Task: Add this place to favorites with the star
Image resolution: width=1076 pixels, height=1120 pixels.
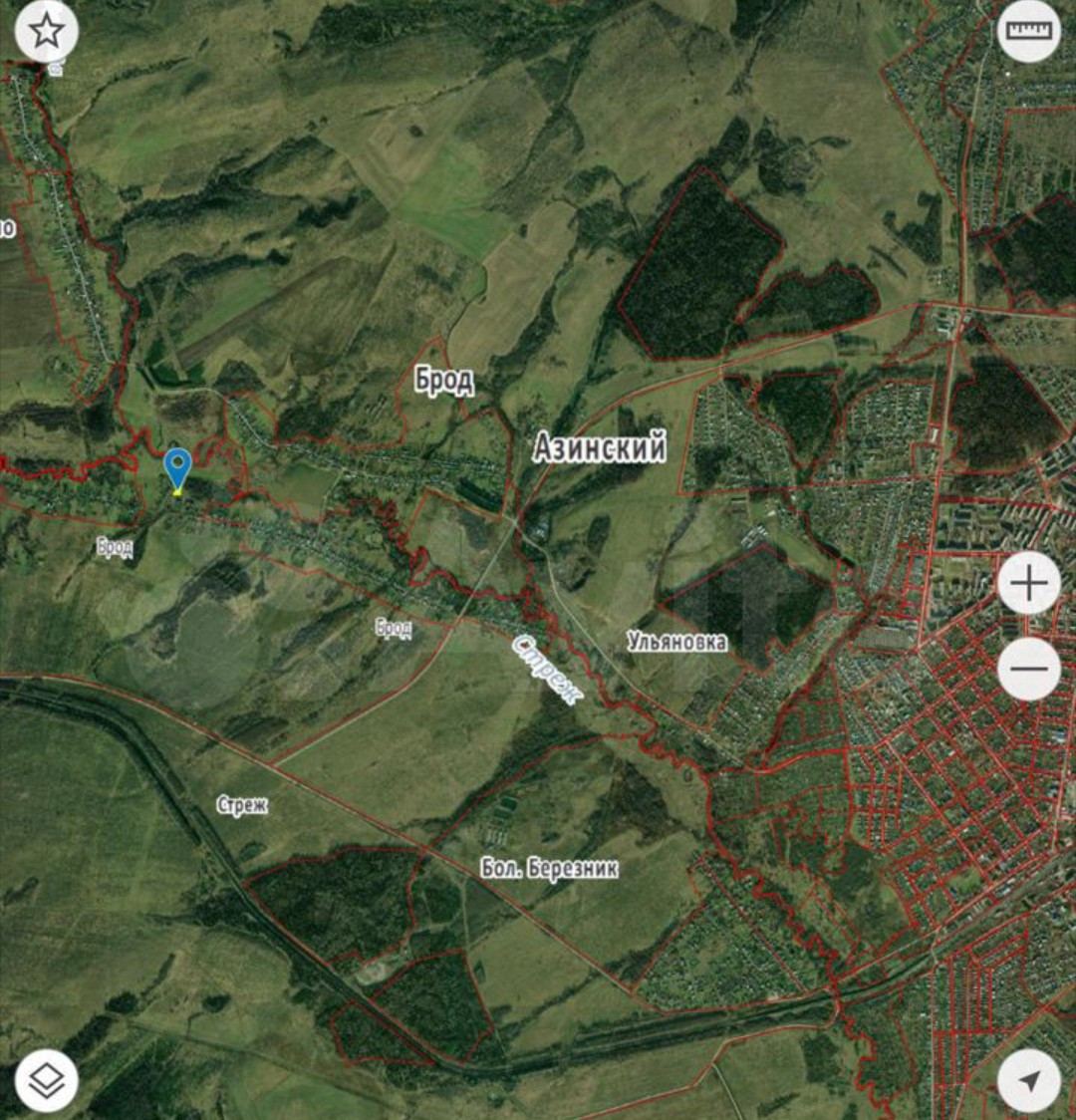Action: pyautogui.click(x=47, y=32)
